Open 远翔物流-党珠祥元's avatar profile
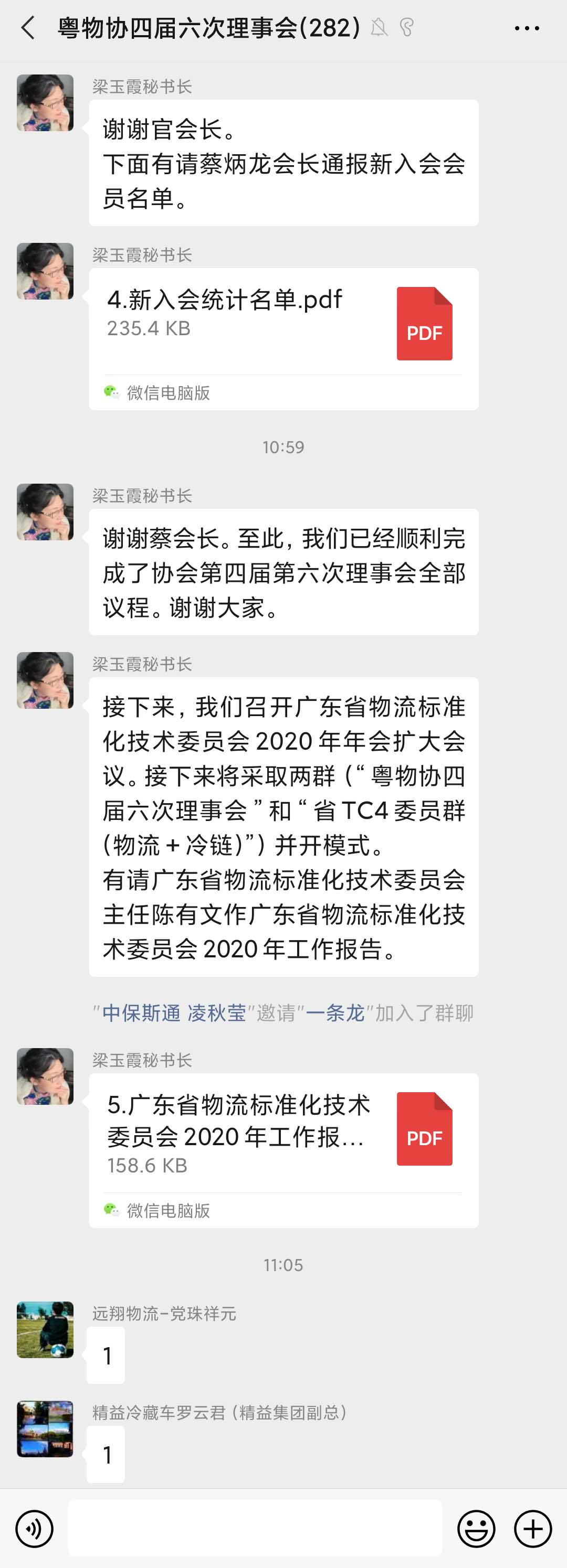Viewport: 567px width, 1568px height. [45, 1329]
